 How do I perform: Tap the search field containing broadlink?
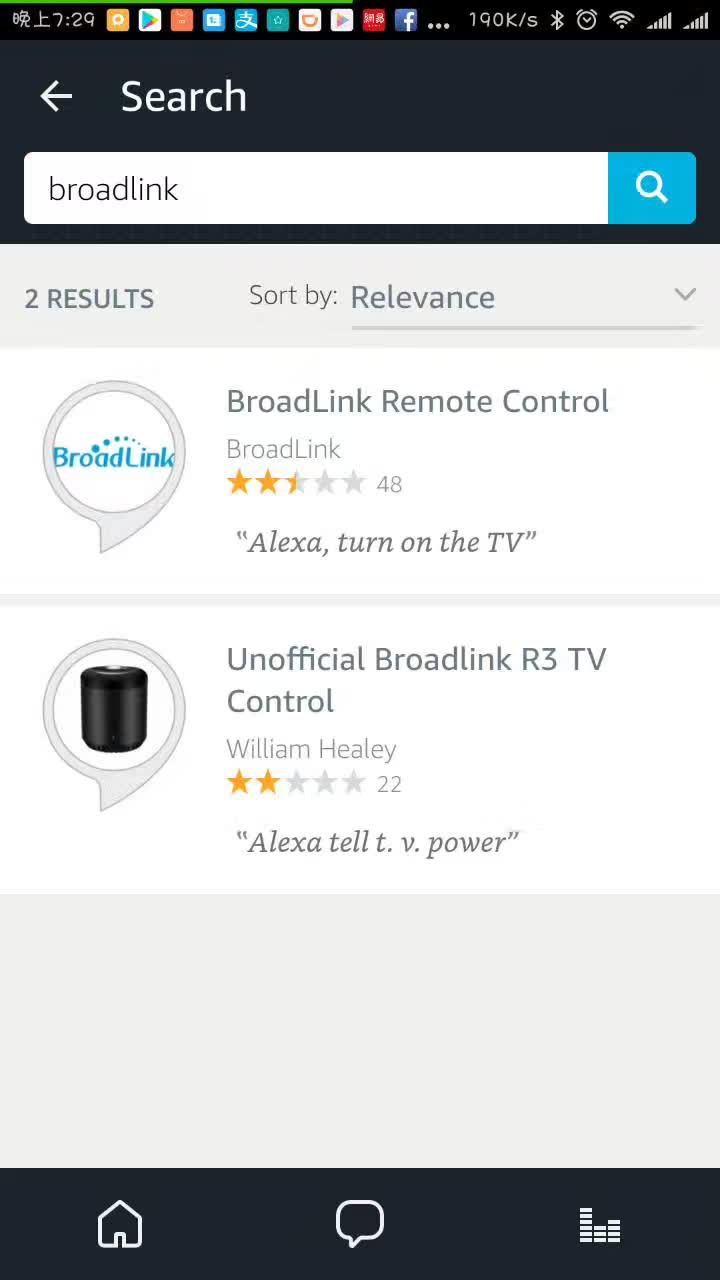pyautogui.click(x=316, y=188)
